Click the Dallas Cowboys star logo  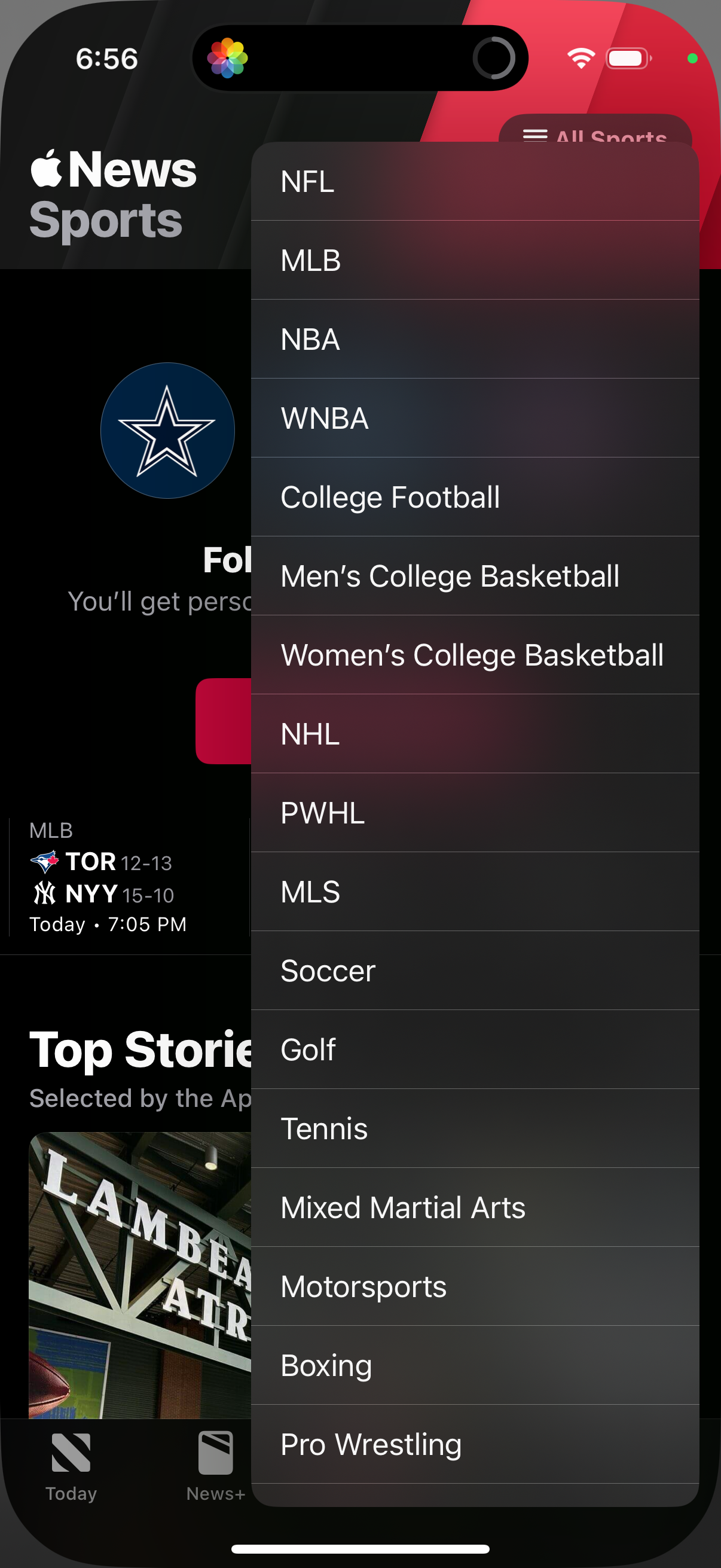169,430
